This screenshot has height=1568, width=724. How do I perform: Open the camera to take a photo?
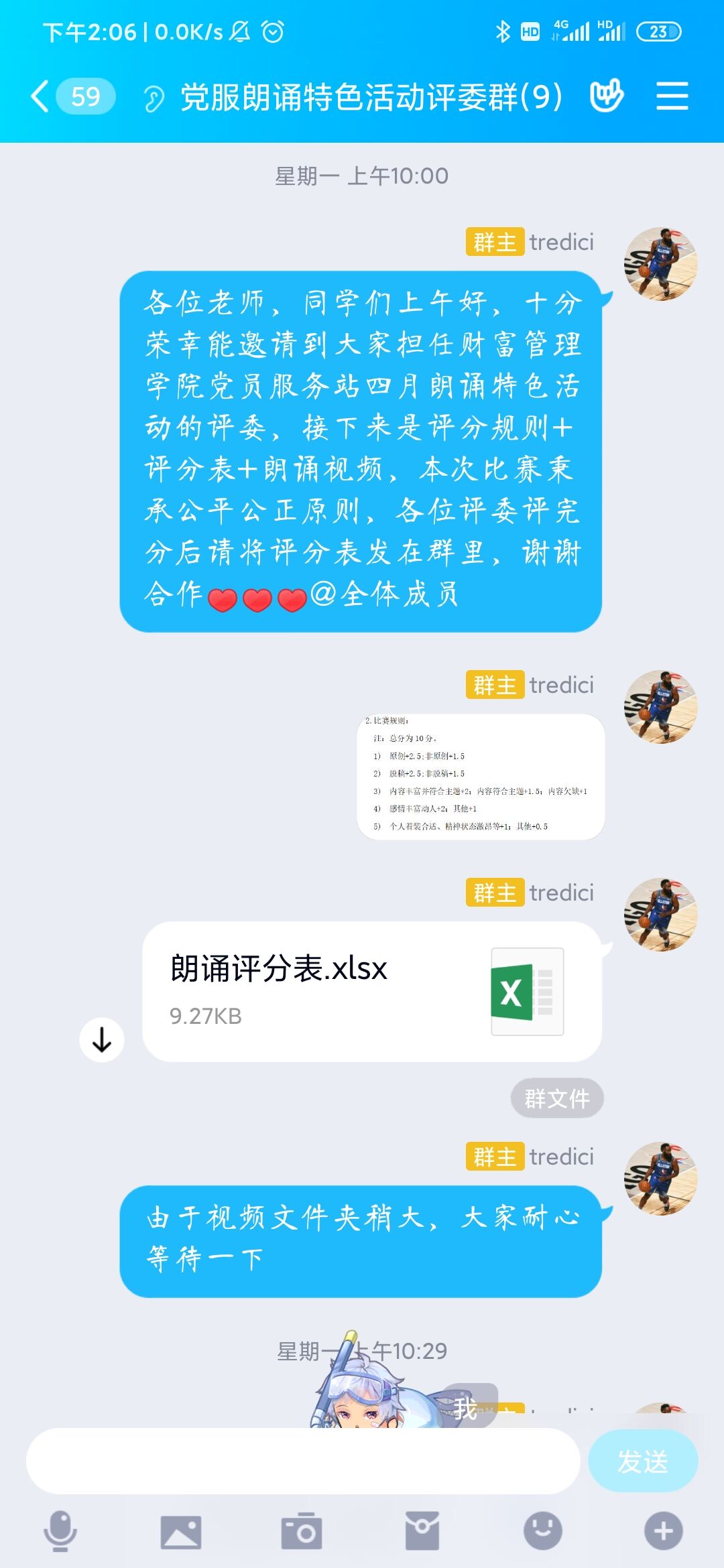coord(302,1532)
